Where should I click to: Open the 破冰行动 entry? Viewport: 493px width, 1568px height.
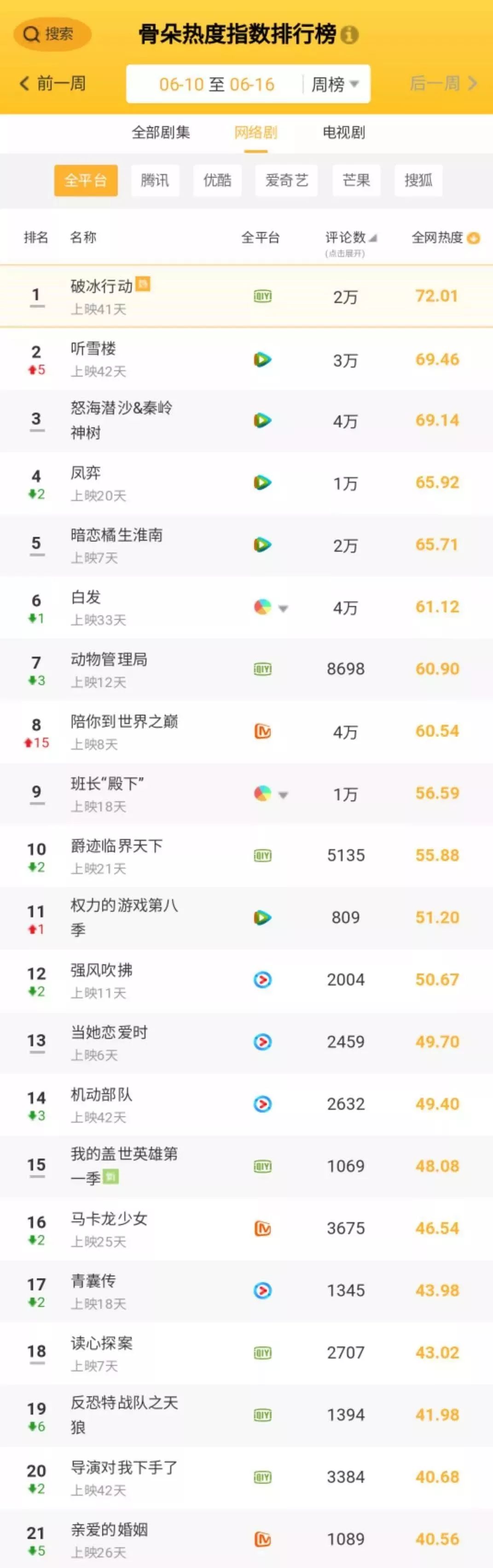[102, 286]
